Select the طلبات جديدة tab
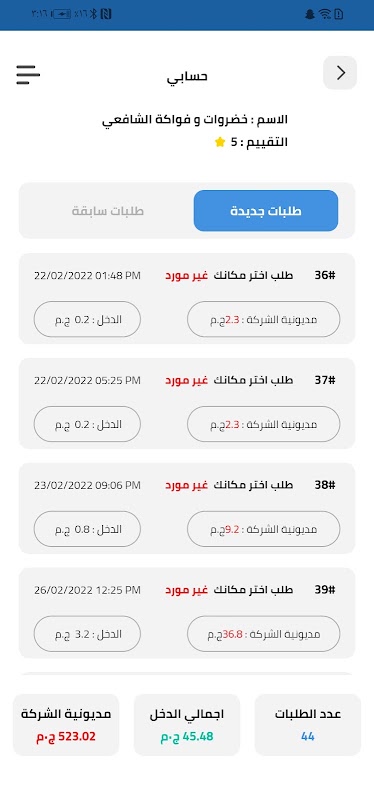 point(266,211)
